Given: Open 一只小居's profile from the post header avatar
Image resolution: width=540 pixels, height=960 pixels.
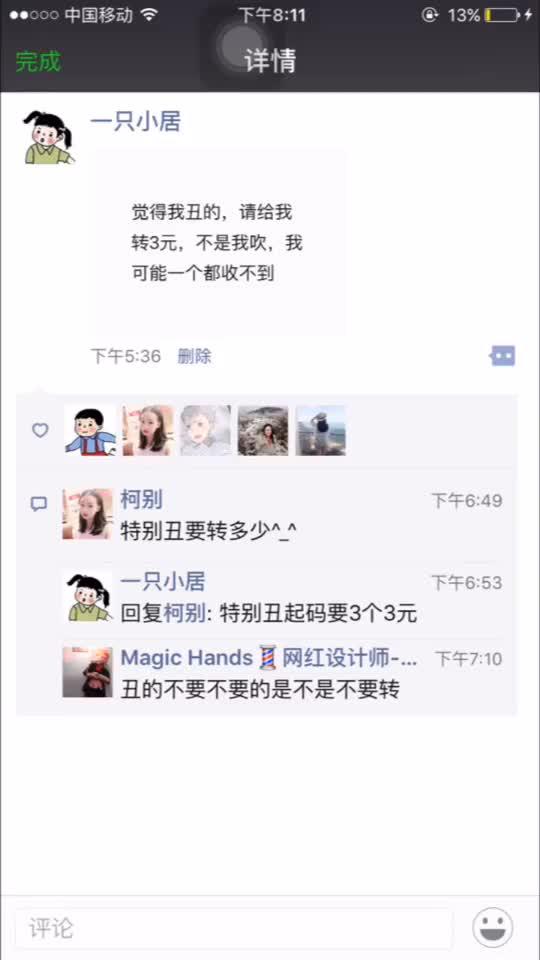Looking at the screenshot, I should (48, 138).
